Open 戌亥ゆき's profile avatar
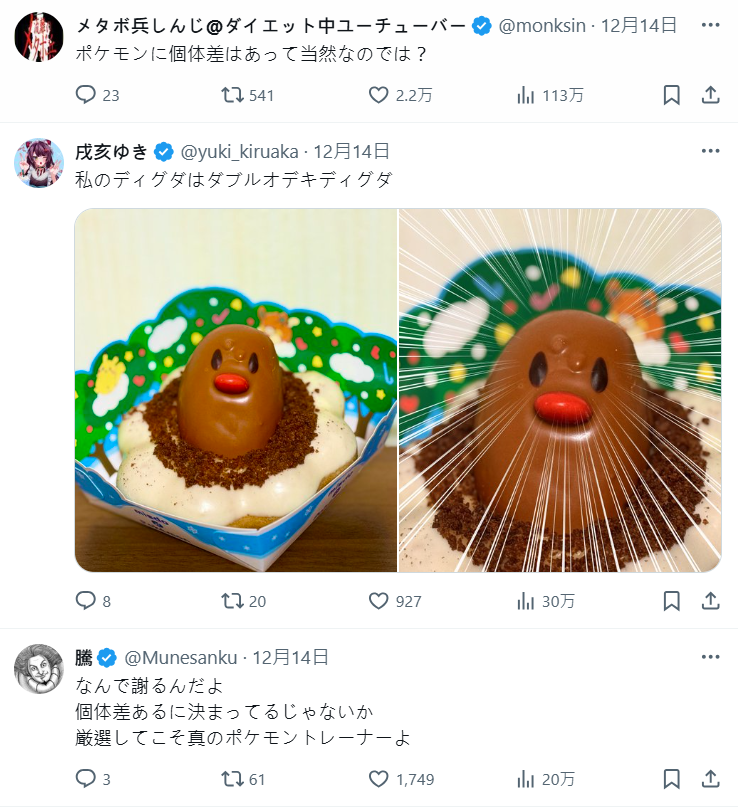738x811 pixels. click(39, 163)
